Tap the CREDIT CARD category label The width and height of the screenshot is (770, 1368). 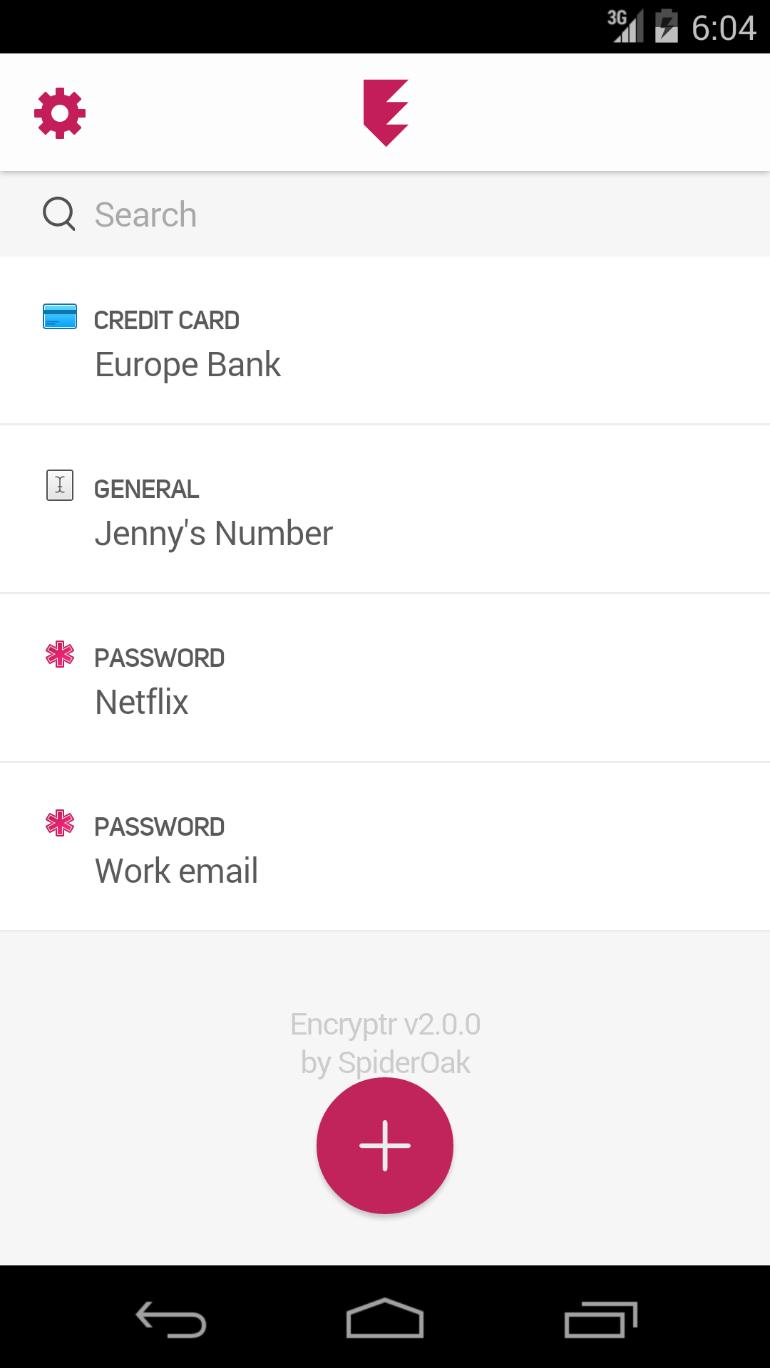coord(166,319)
